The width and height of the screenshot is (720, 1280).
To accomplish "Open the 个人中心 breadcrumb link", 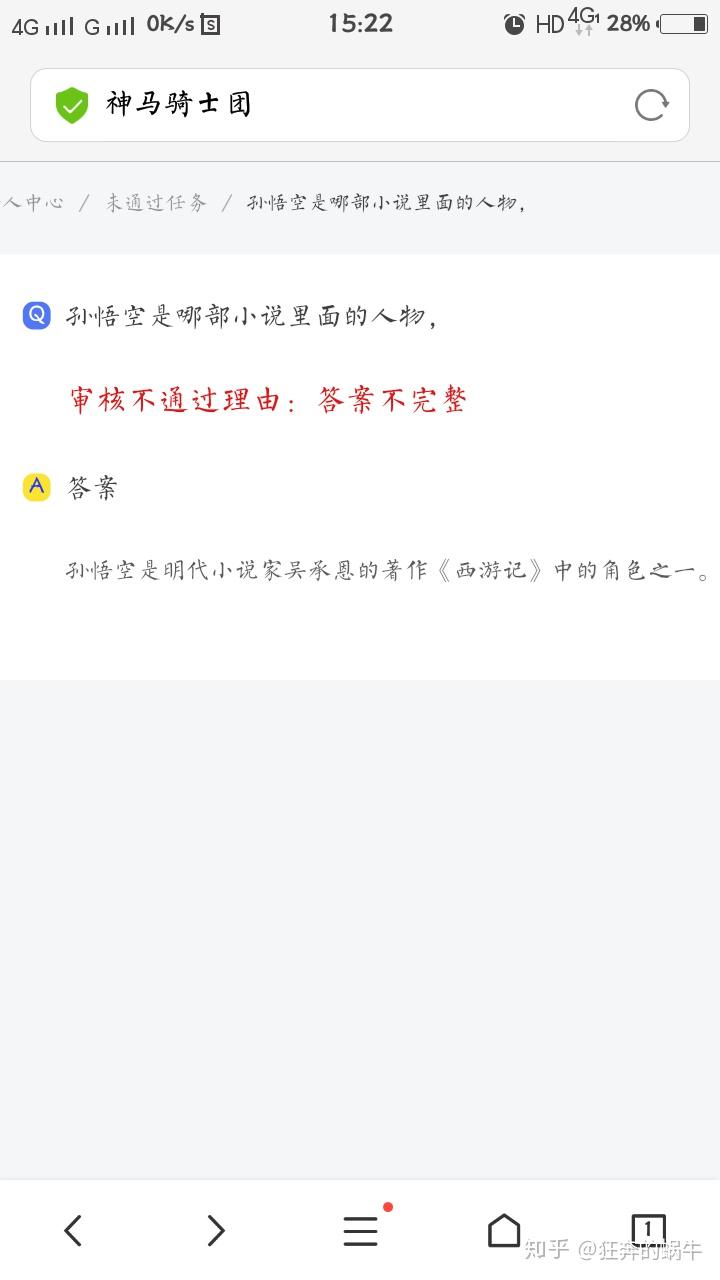I will [x=33, y=201].
